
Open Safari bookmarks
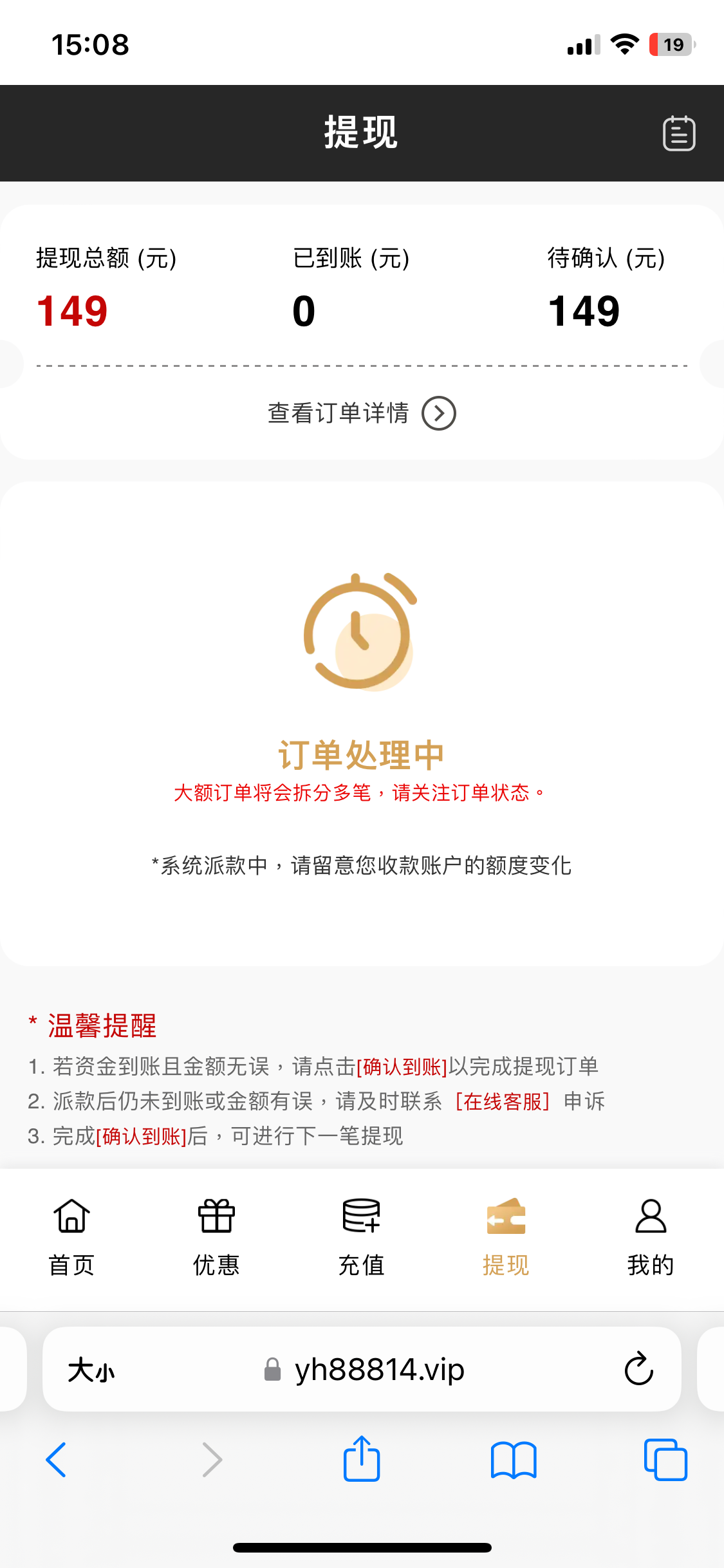pyautogui.click(x=513, y=1460)
